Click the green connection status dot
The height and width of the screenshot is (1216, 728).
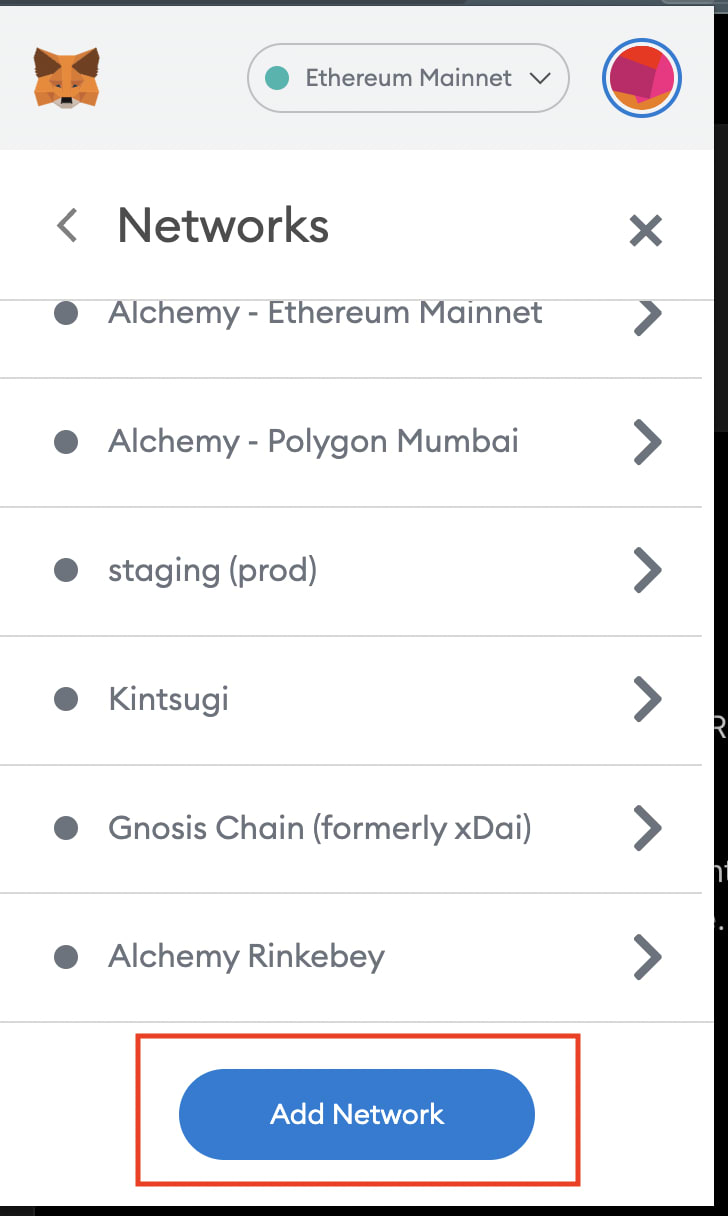[278, 77]
